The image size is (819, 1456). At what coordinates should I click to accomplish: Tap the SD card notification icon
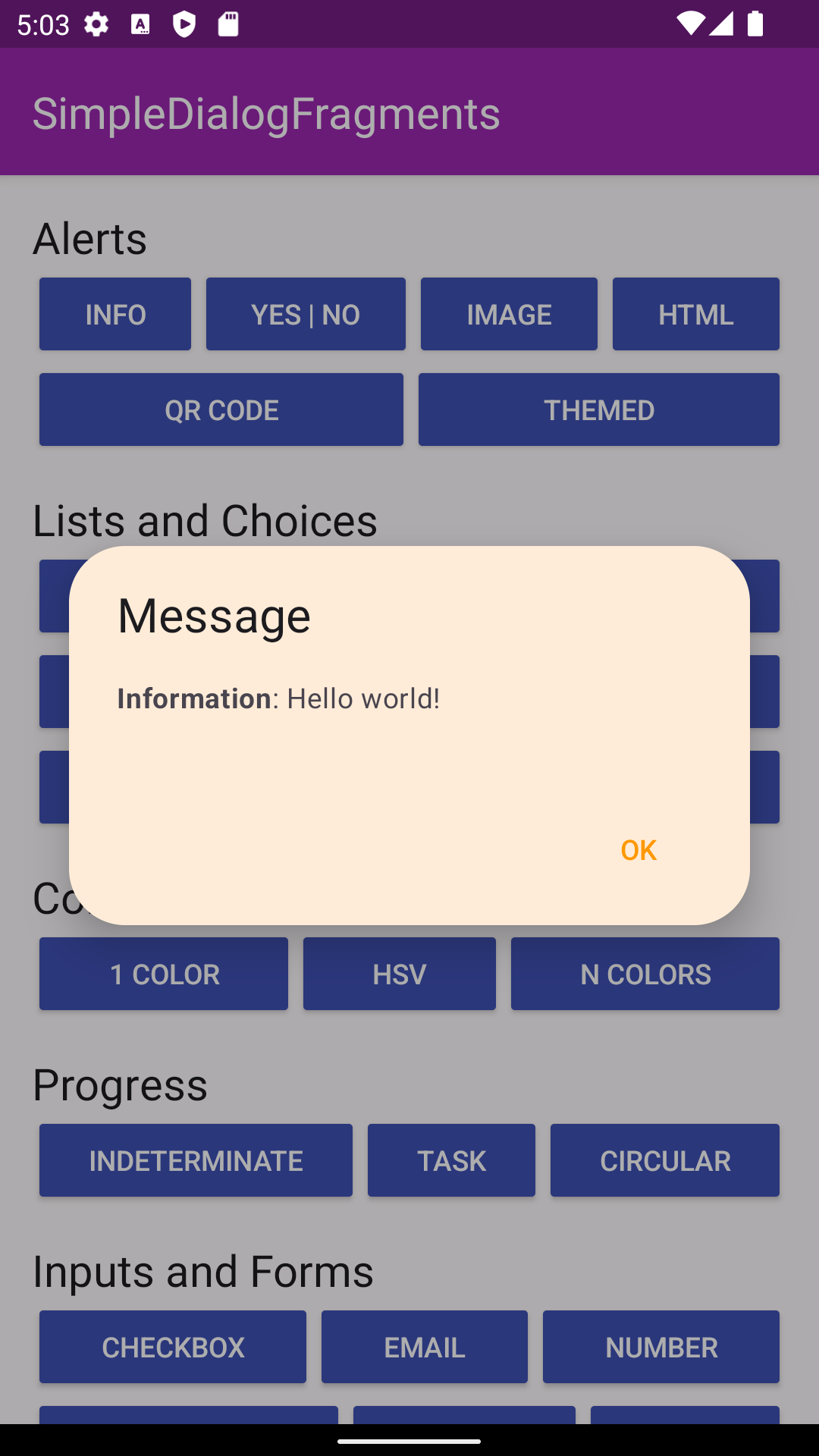[x=227, y=23]
